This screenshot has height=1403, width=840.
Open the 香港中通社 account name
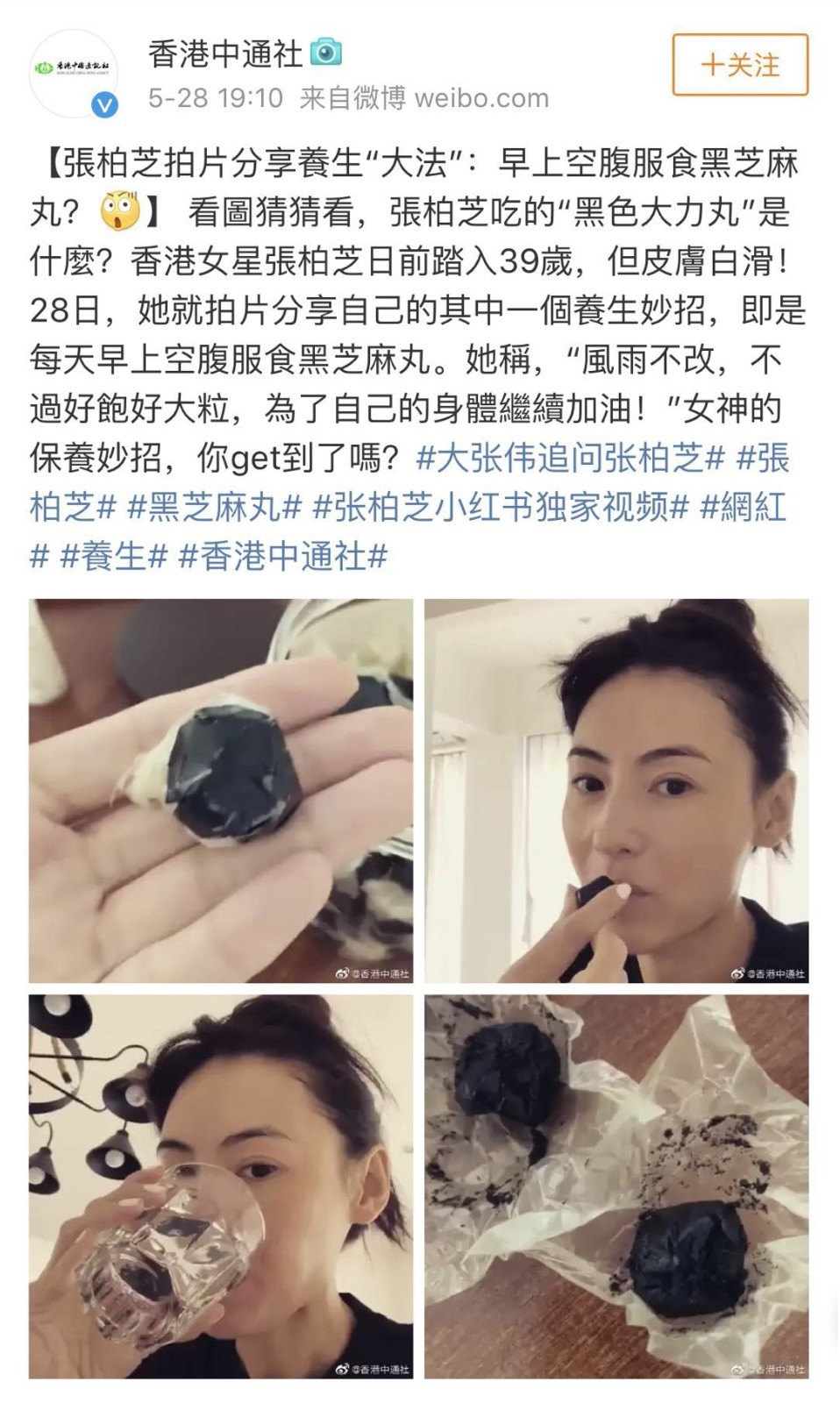tap(224, 54)
